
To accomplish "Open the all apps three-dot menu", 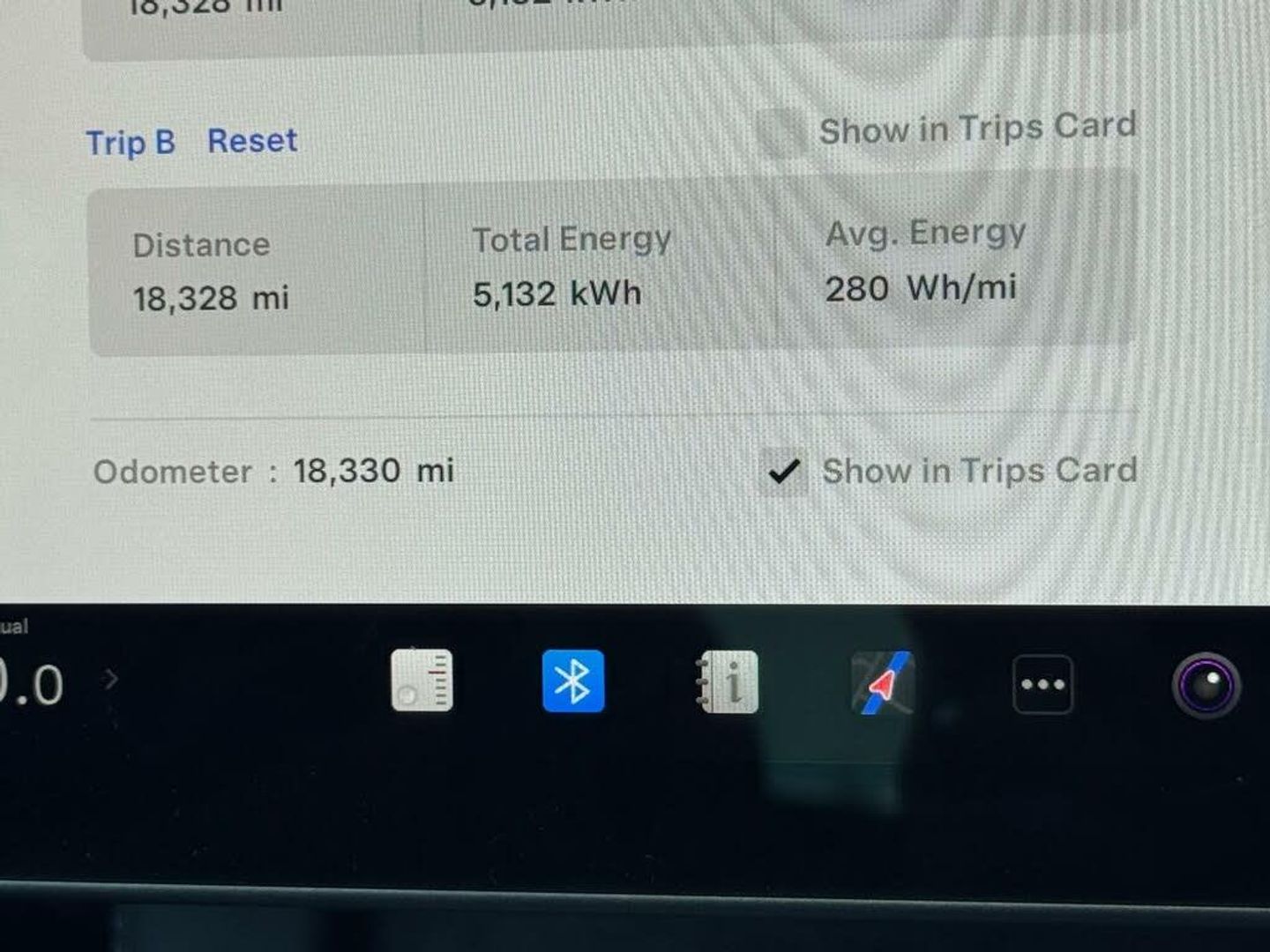I will click(x=1042, y=684).
